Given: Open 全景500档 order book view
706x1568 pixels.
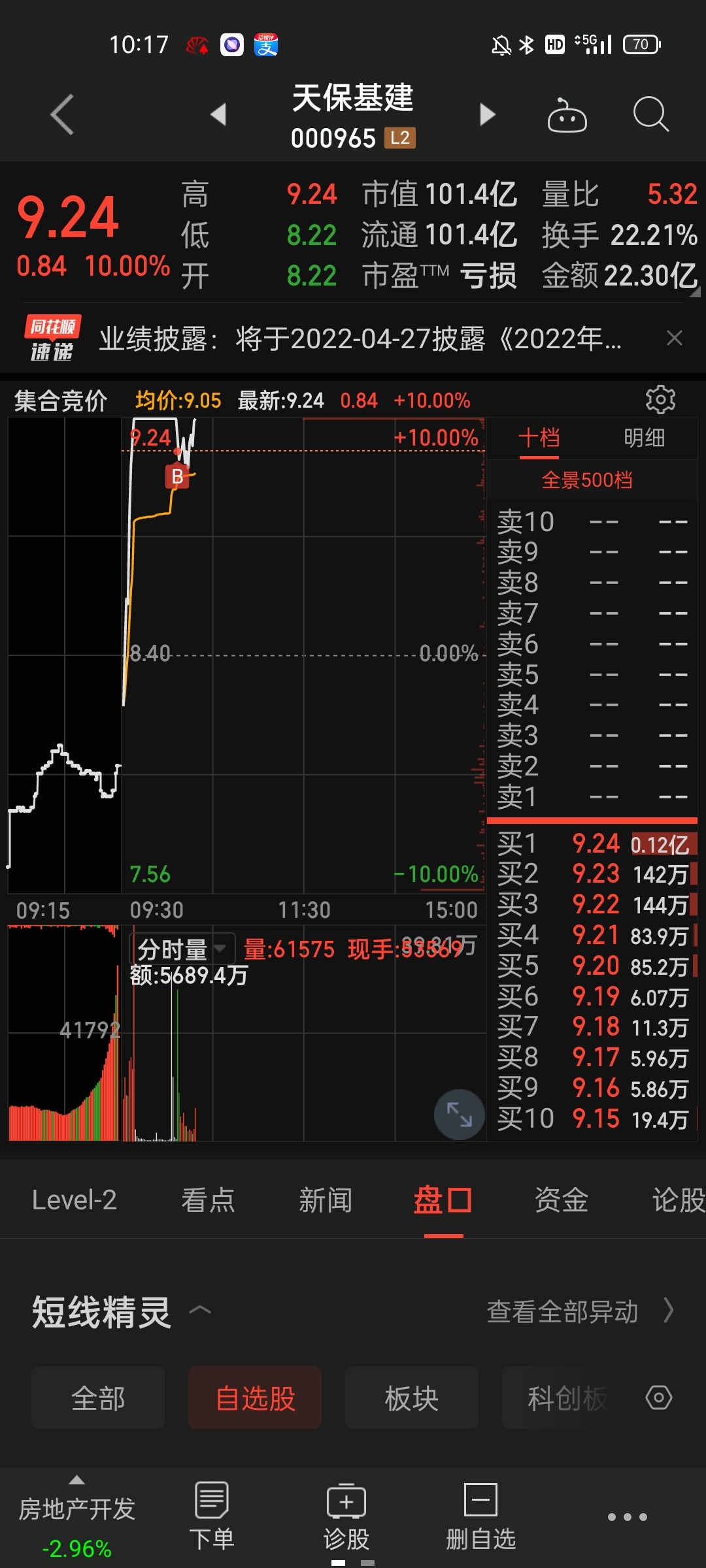Looking at the screenshot, I should pos(587,480).
